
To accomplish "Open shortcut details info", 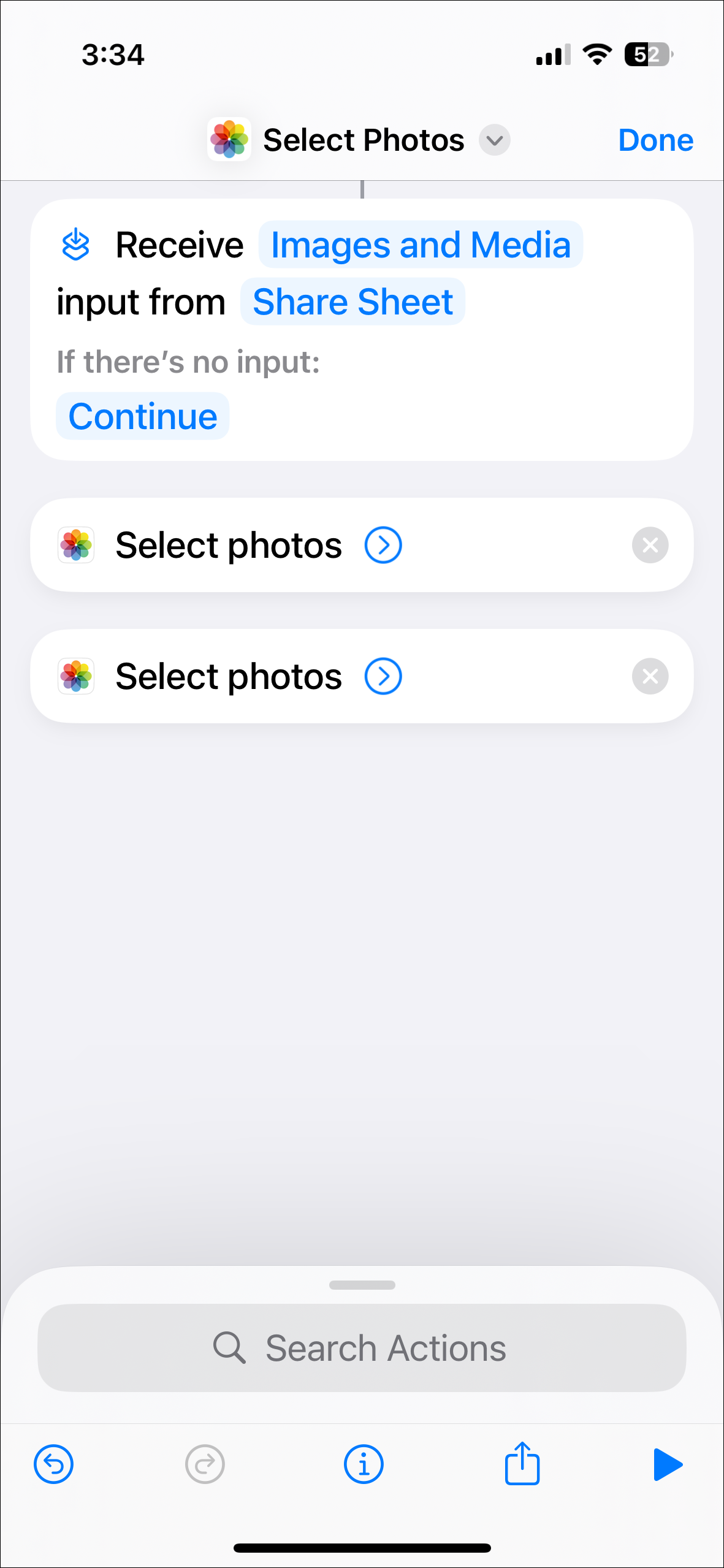I will coord(364,1464).
